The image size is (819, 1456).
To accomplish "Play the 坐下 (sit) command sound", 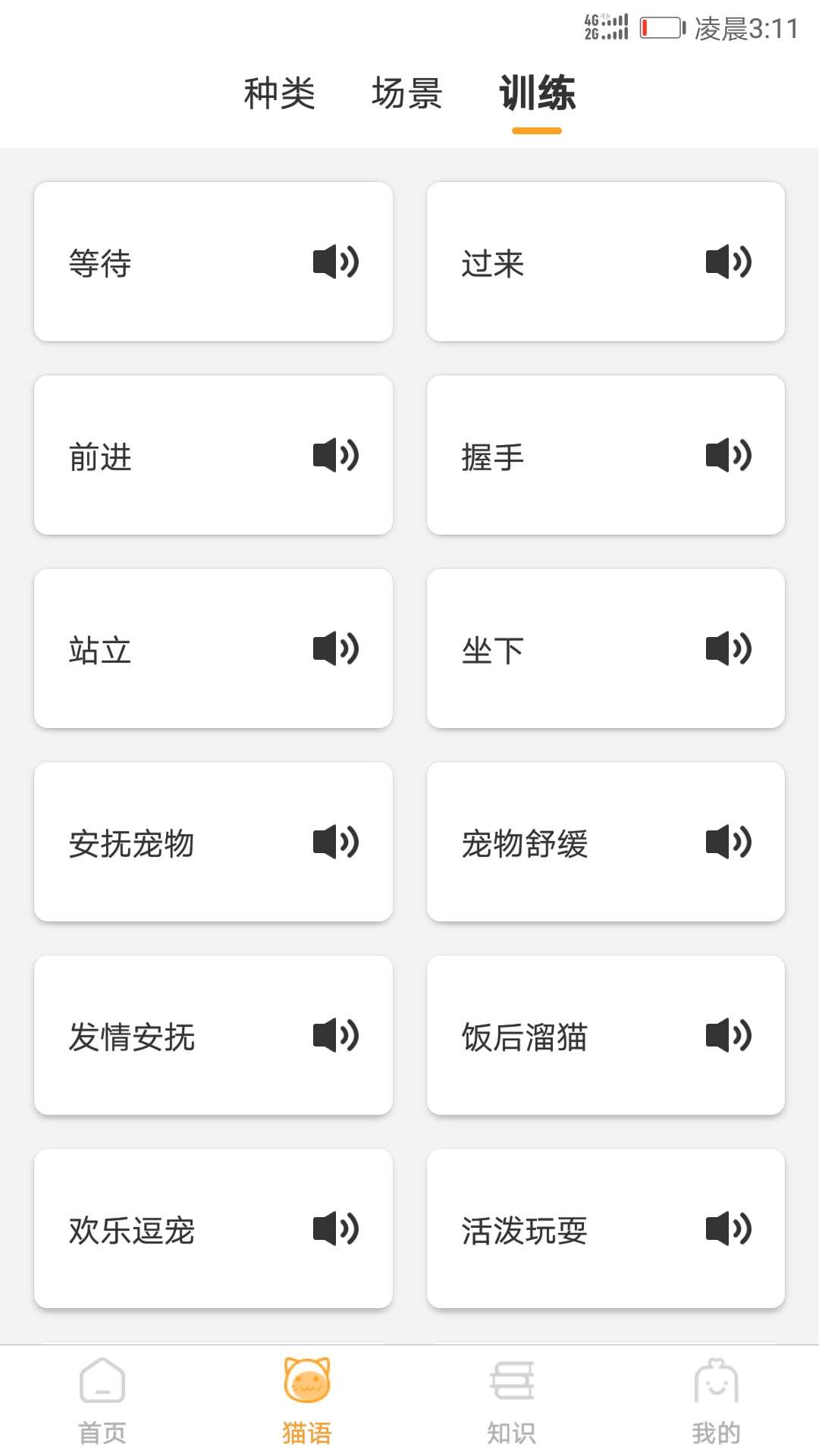I will tap(728, 648).
